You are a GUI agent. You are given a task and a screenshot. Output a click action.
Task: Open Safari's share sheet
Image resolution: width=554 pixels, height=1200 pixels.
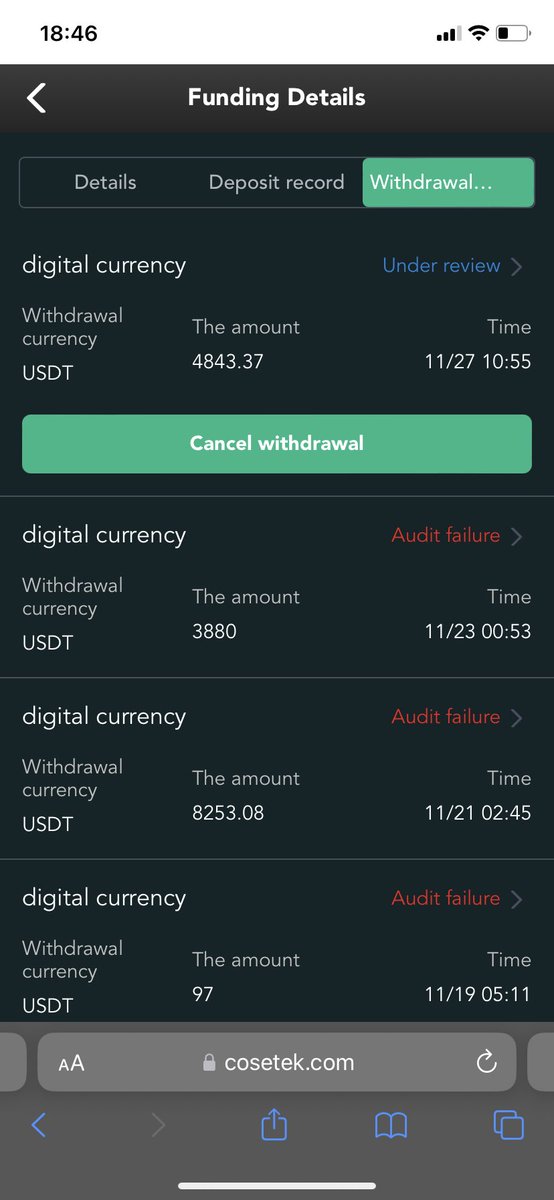point(274,1125)
